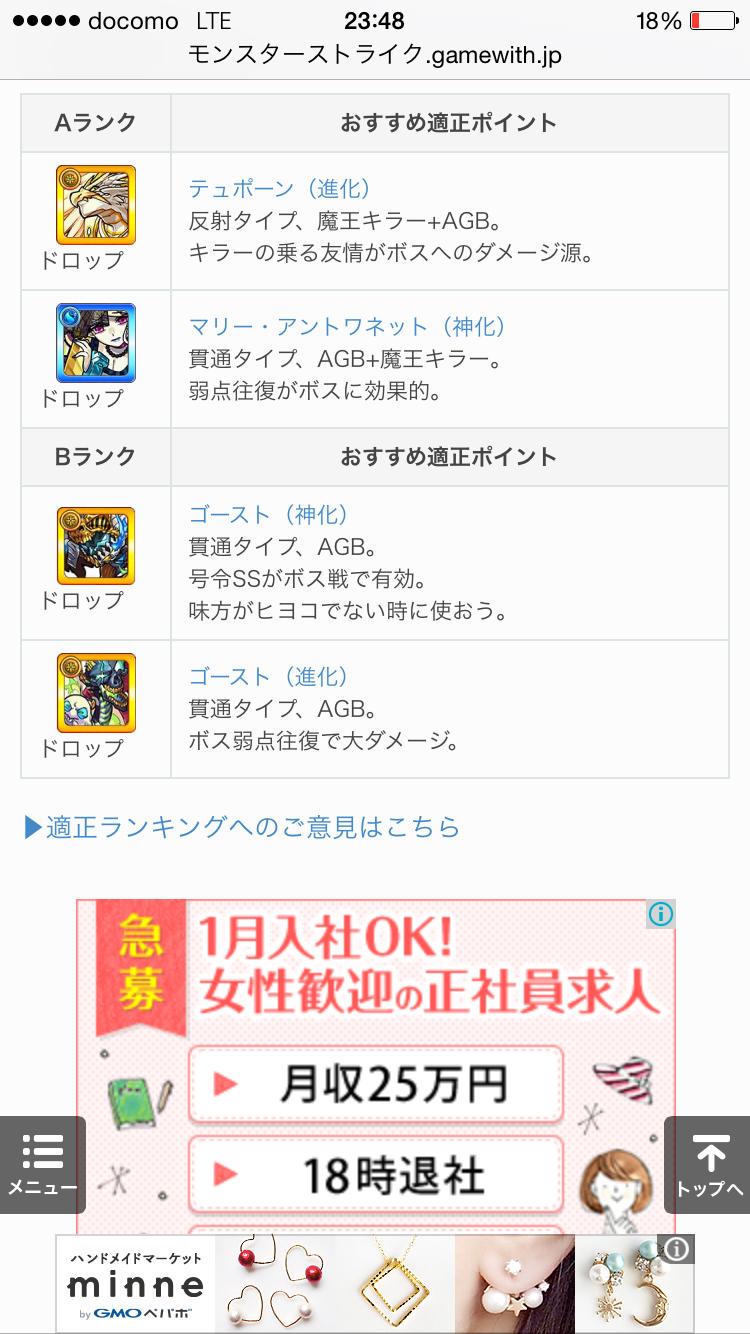Tap the minne by GMOペパボ logo
Screen dimensions: 750x1334
click(x=133, y=1285)
